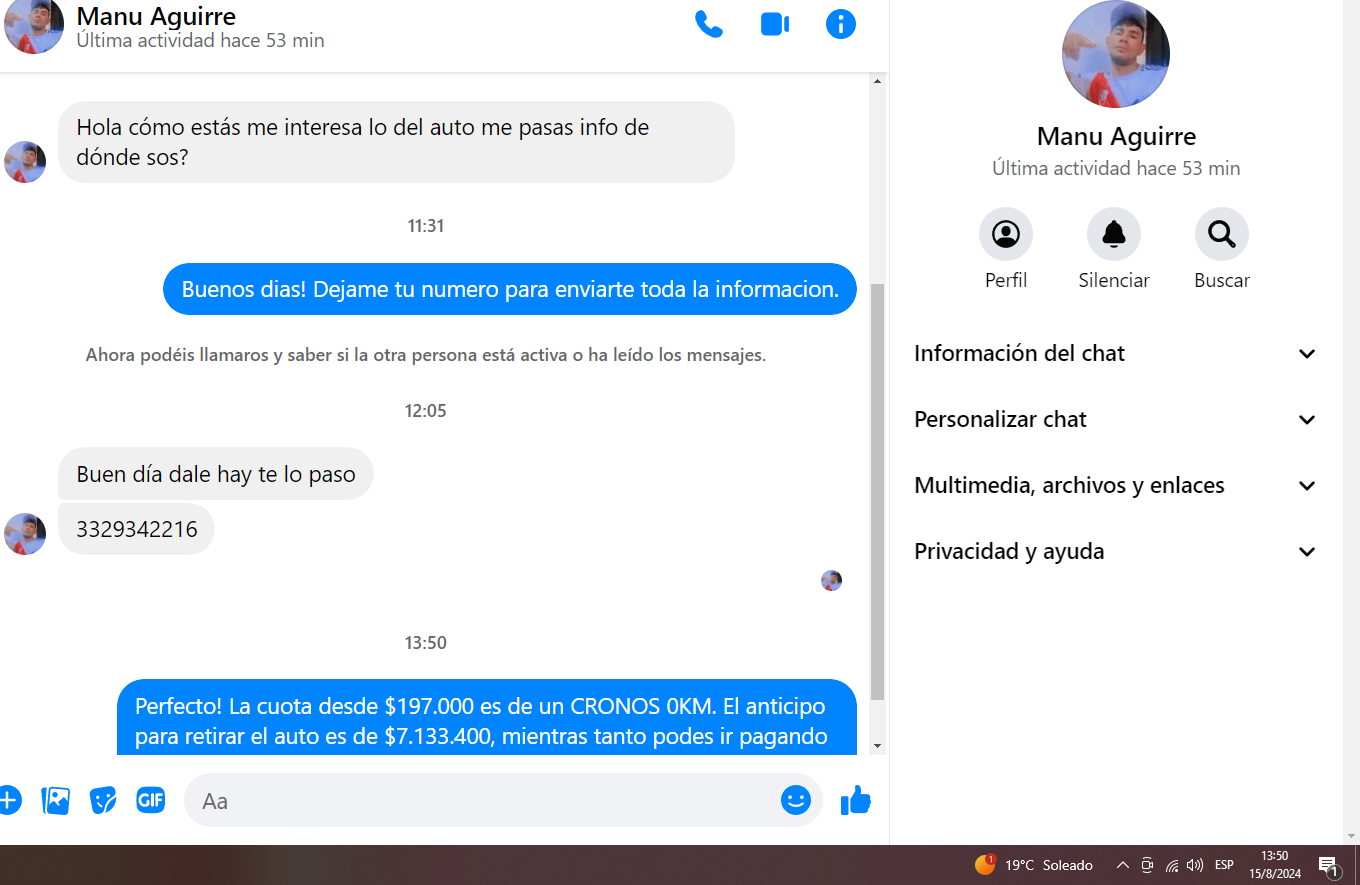Toggle the conversation info panel
This screenshot has height=885, width=1360.
click(841, 25)
